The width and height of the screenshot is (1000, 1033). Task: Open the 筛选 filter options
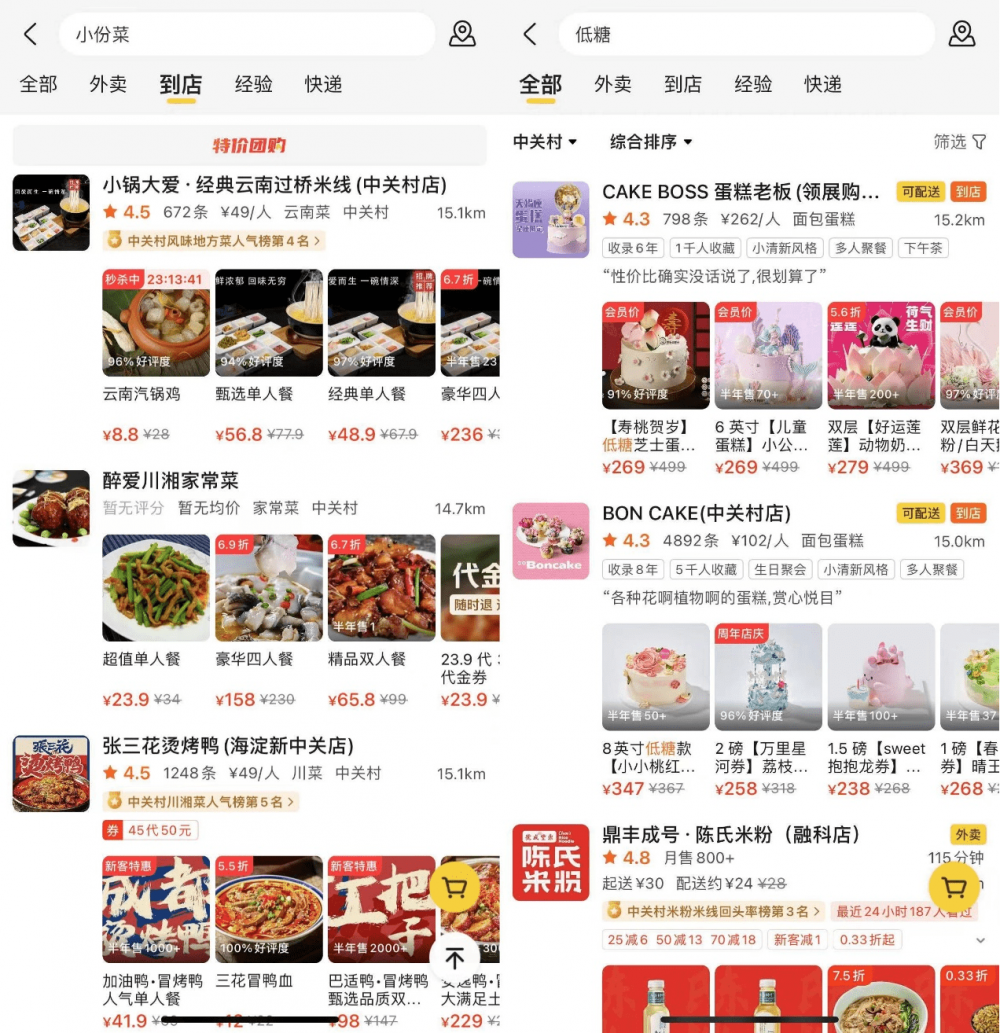959,142
